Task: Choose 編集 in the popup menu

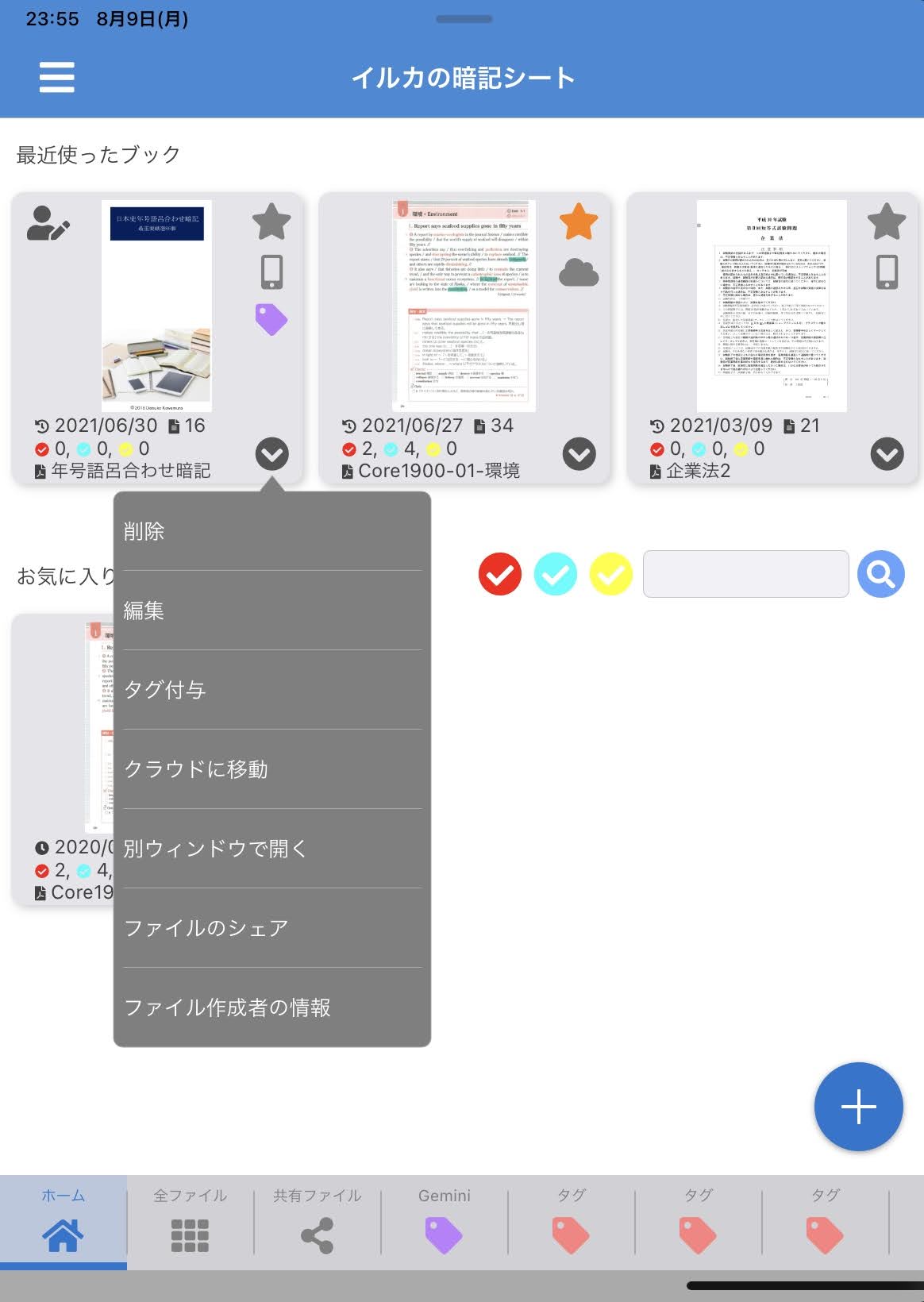Action: click(x=271, y=611)
